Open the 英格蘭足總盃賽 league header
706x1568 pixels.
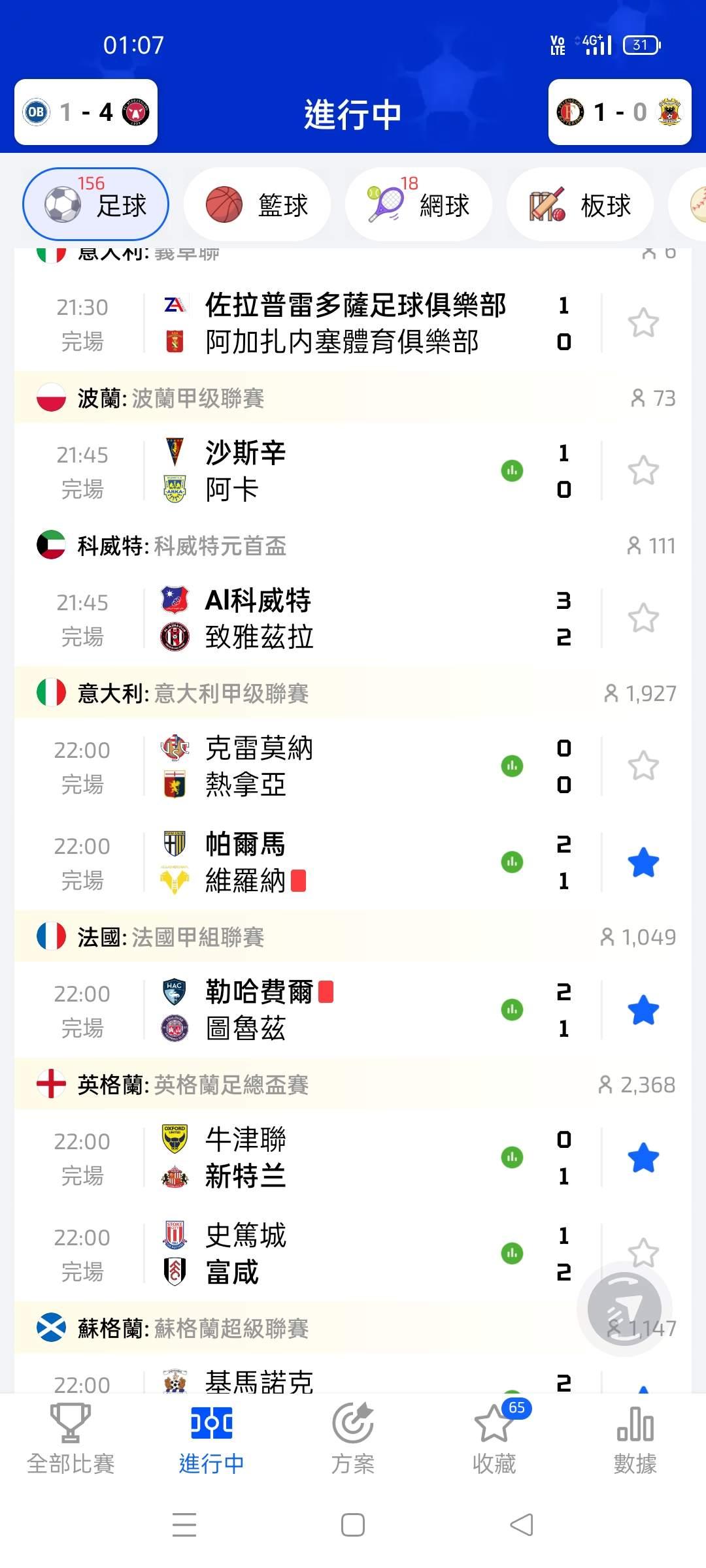point(353,1085)
